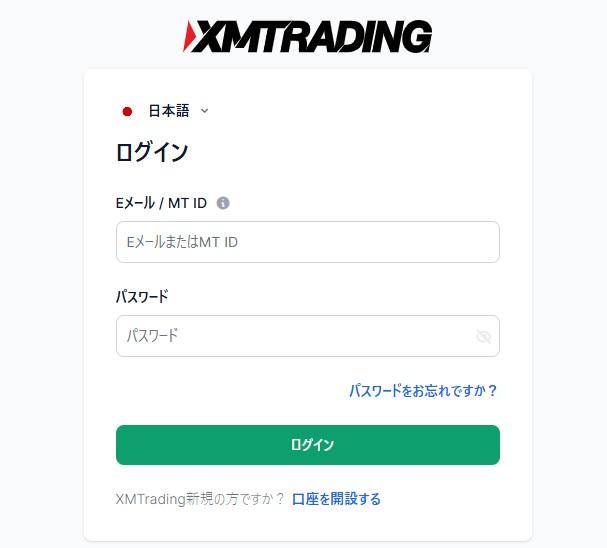Viewport: 607px width, 548px height.
Task: Focus the EメールまたはMT ID field
Action: click(x=307, y=242)
